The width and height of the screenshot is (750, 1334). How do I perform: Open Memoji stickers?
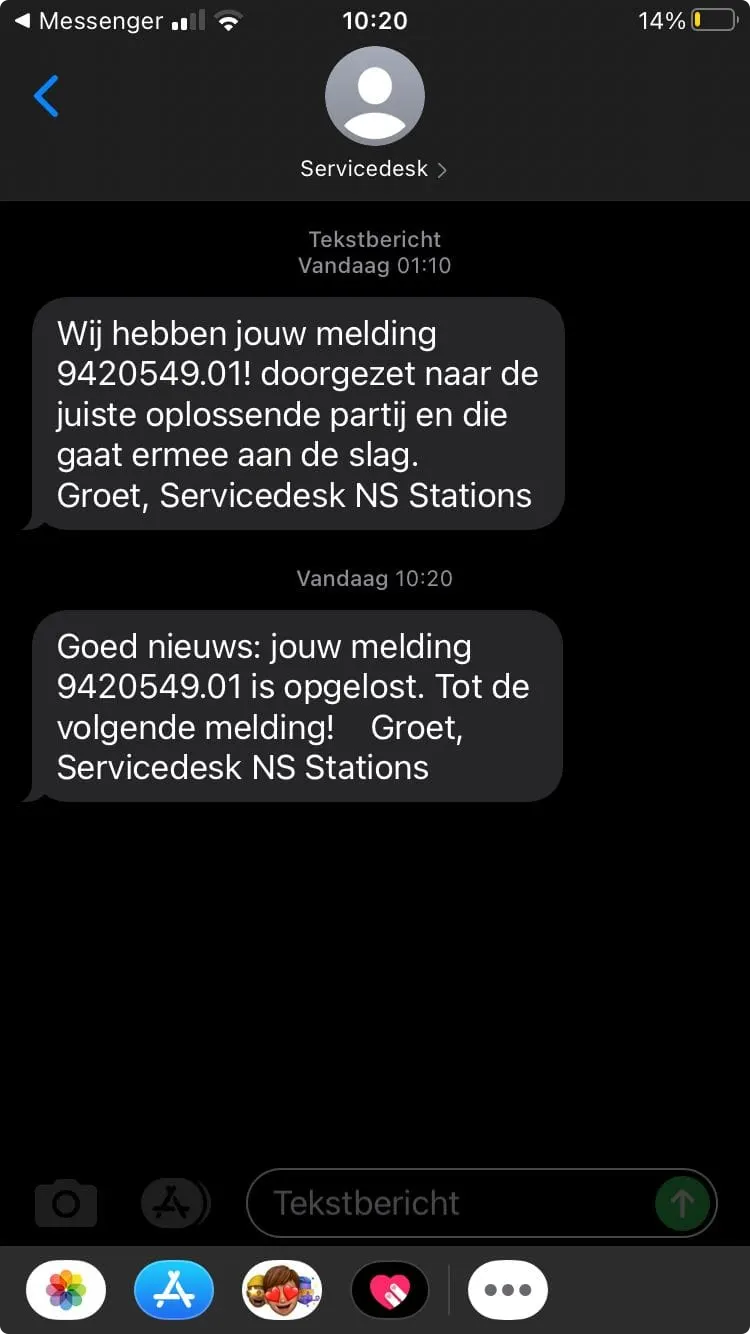[x=282, y=1291]
